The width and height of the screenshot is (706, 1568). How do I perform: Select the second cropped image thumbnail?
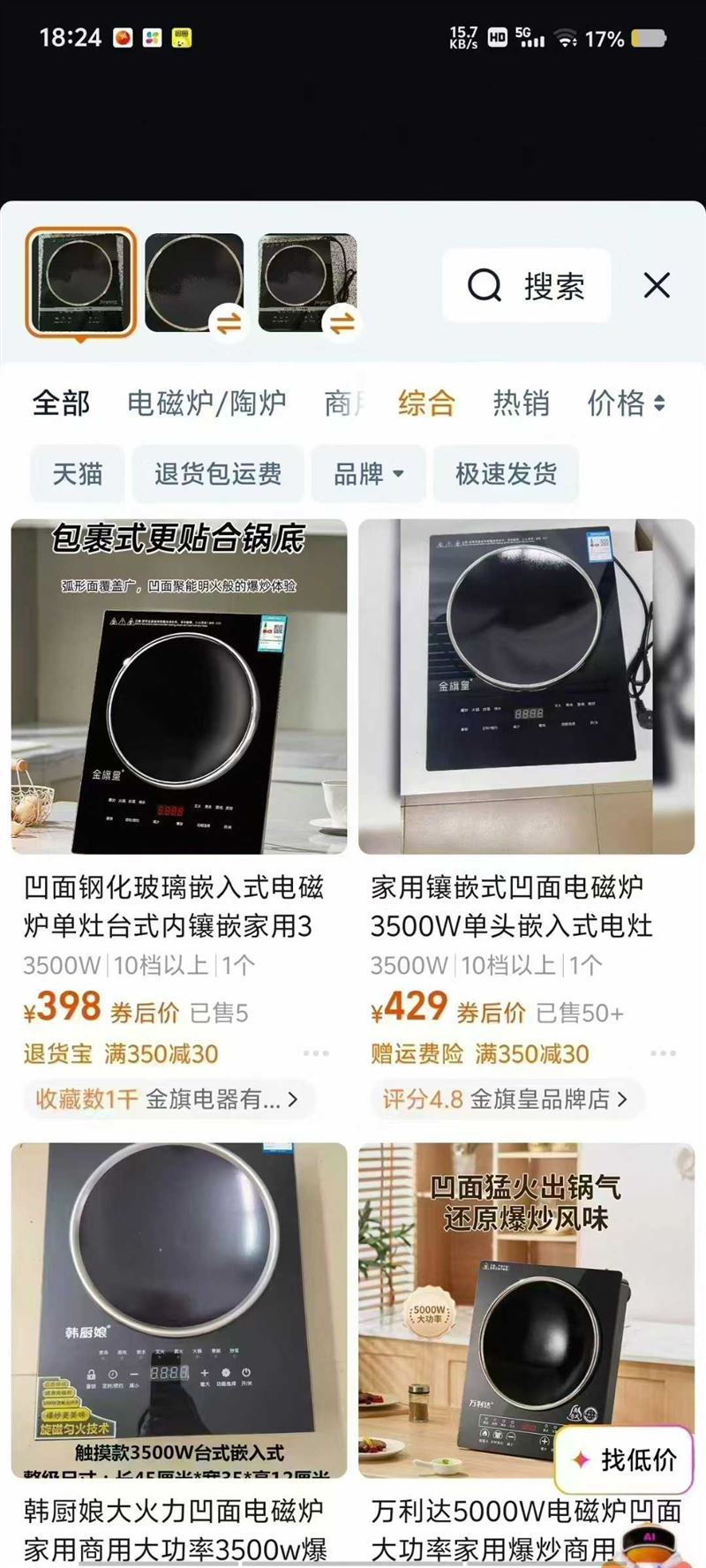(194, 283)
